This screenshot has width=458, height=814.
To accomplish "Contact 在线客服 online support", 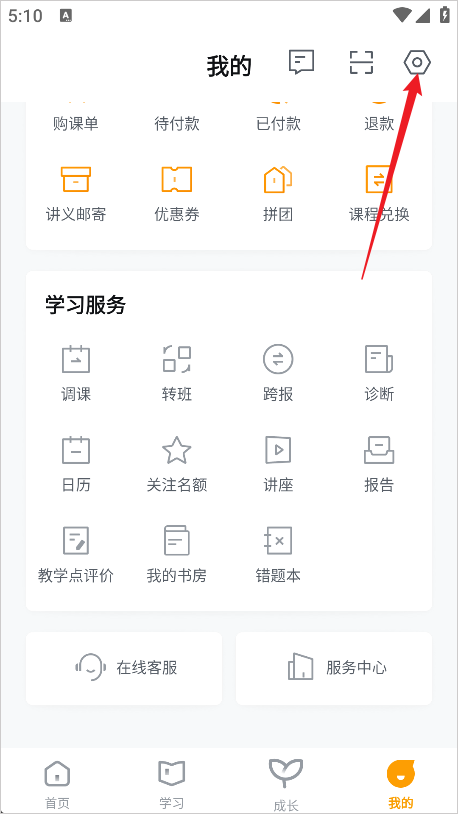I will pos(124,668).
